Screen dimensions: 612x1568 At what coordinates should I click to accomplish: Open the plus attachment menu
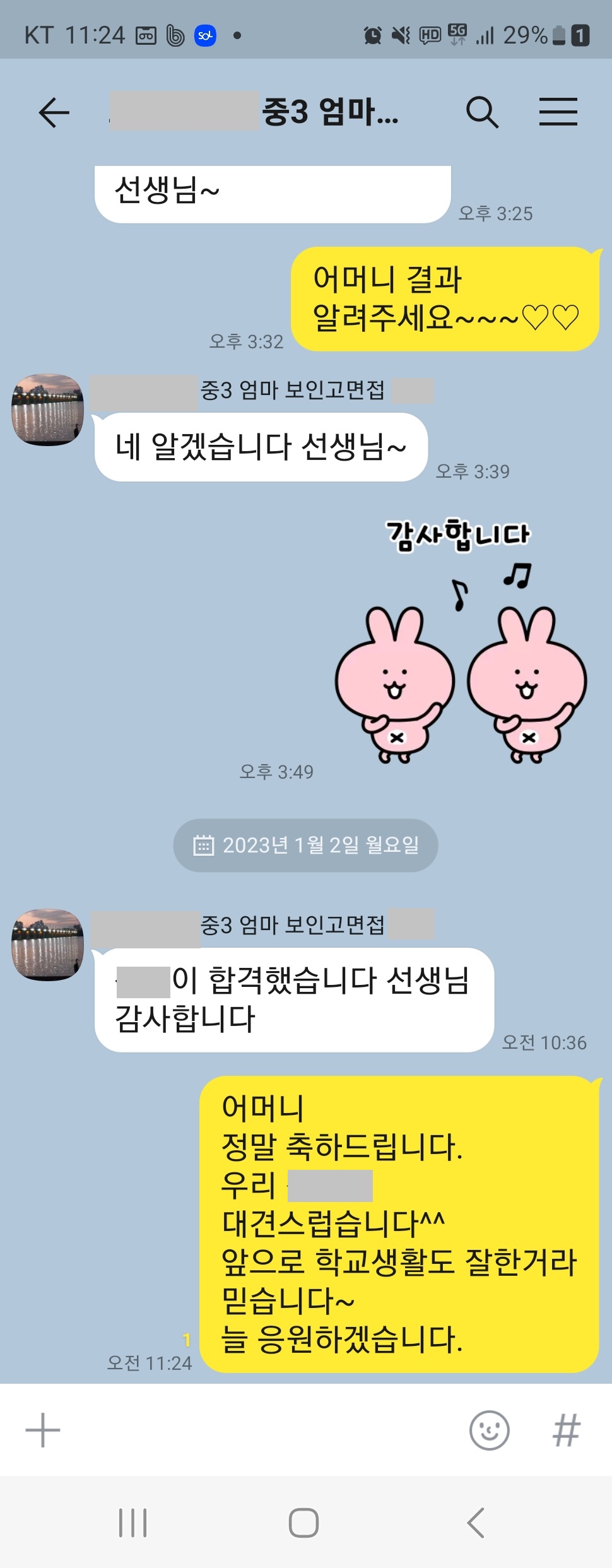43,1430
